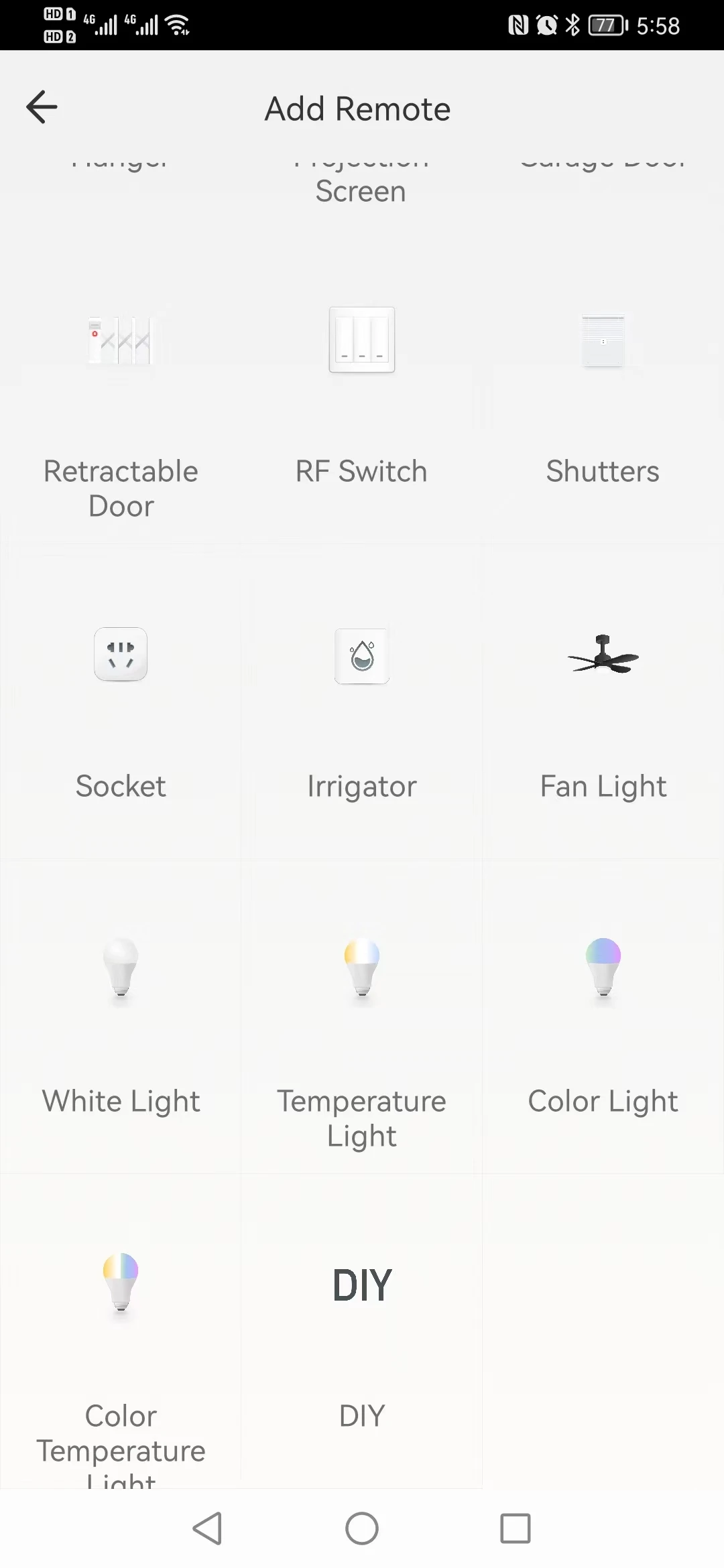Choose RF Switch remote type
This screenshot has width=724, height=1568.
362,402
